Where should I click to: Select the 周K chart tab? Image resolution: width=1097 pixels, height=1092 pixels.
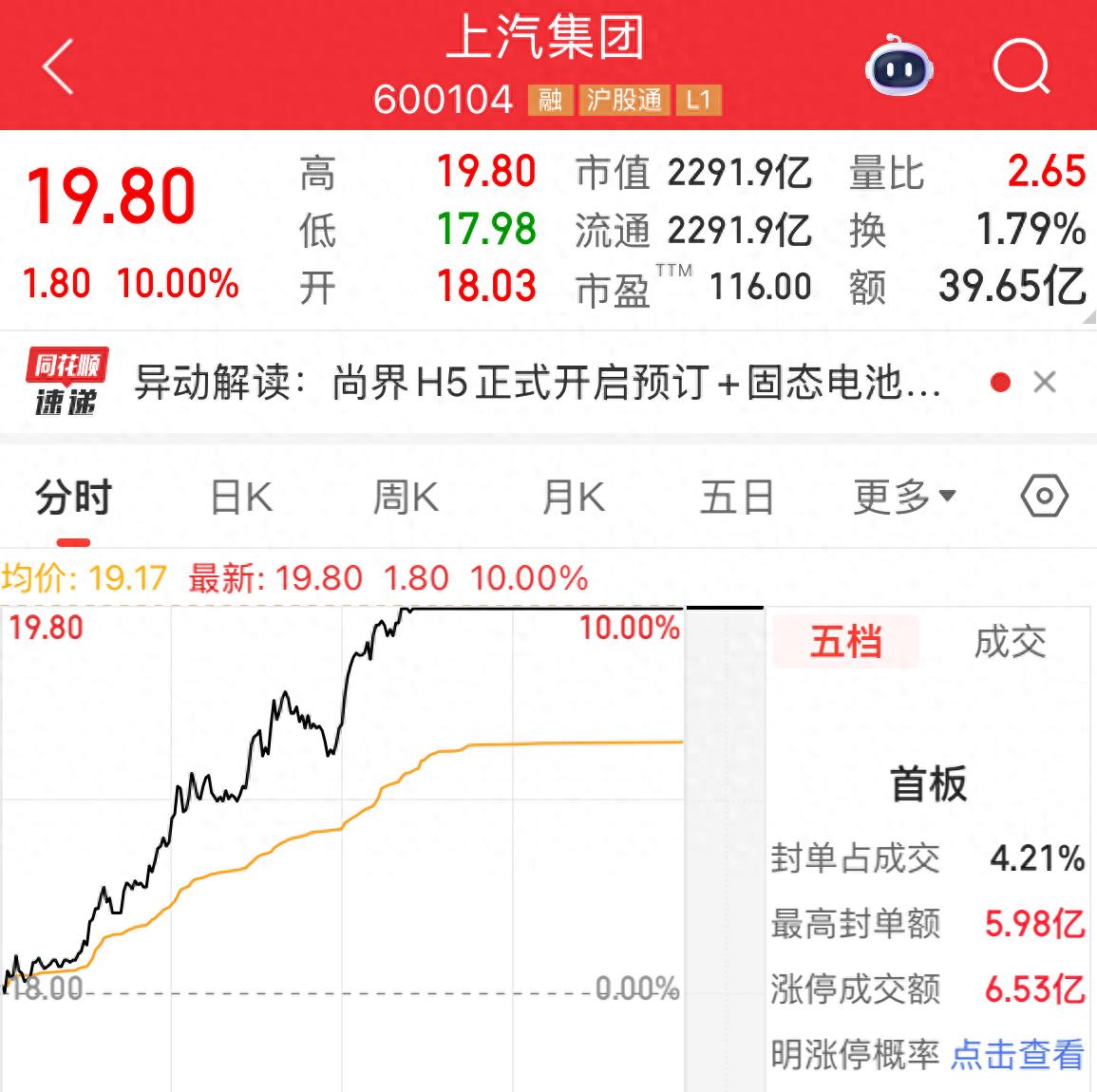tap(406, 498)
